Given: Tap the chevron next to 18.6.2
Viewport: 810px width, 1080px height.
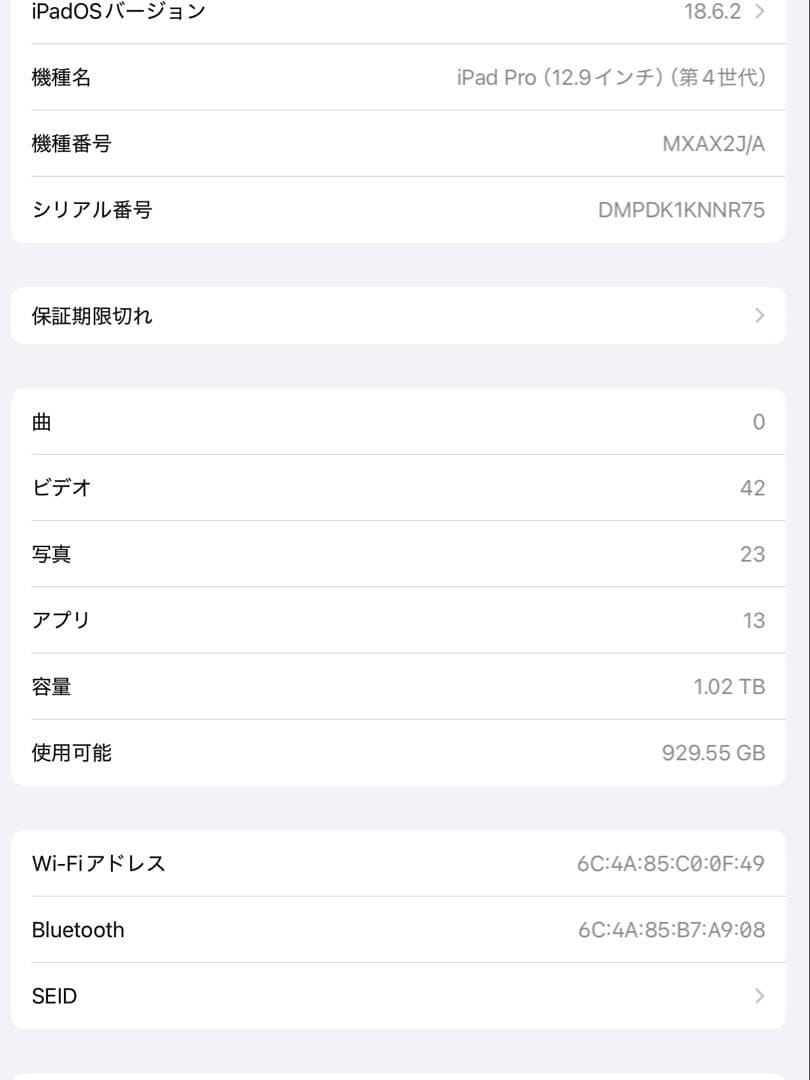Looking at the screenshot, I should click(x=761, y=12).
